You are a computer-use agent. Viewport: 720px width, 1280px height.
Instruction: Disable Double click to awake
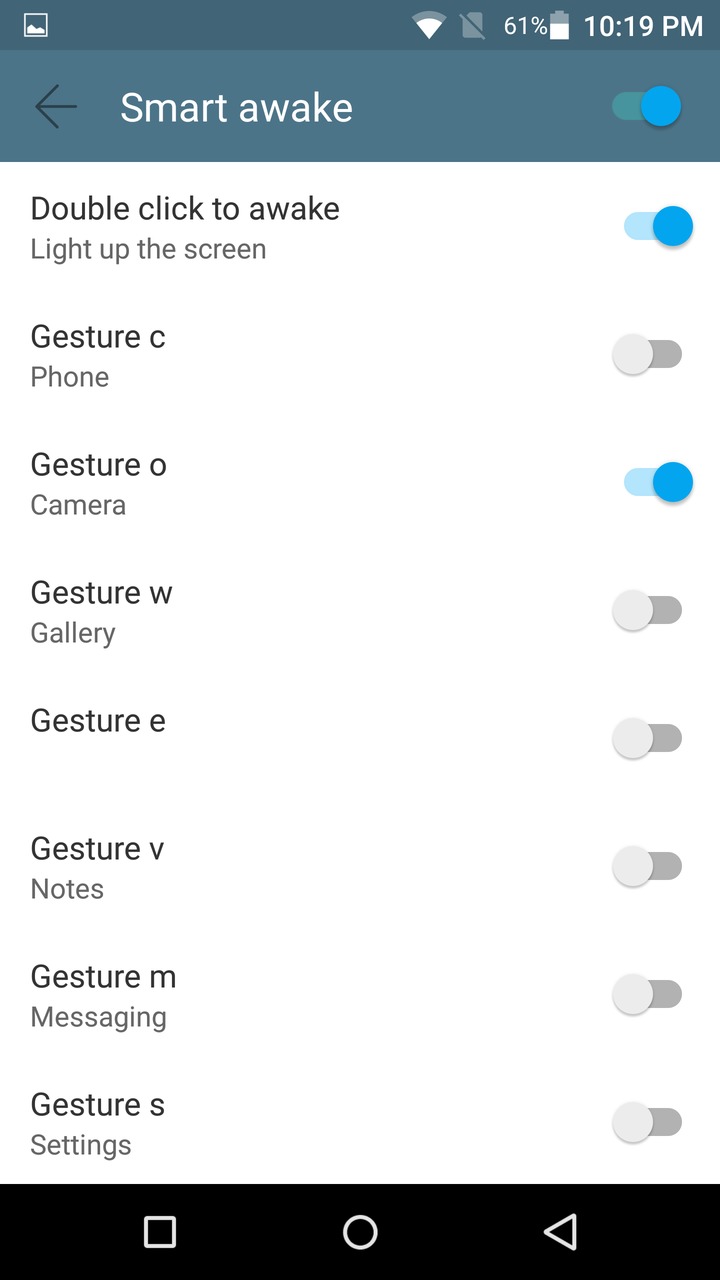click(x=658, y=227)
